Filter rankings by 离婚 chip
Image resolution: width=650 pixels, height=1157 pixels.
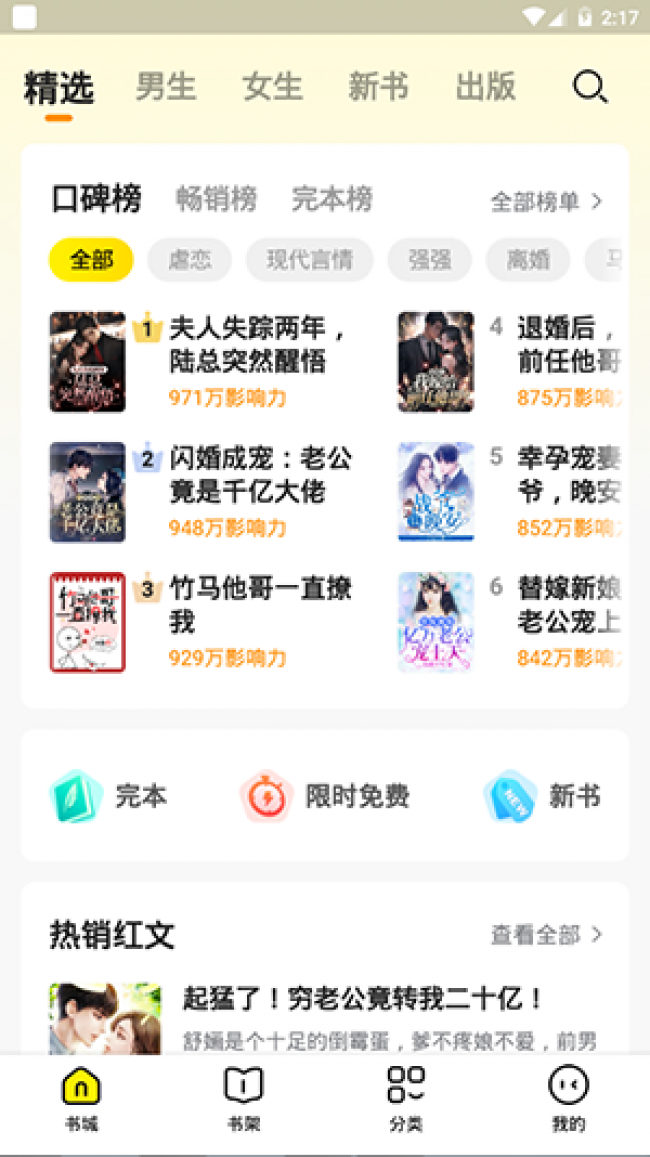(528, 261)
